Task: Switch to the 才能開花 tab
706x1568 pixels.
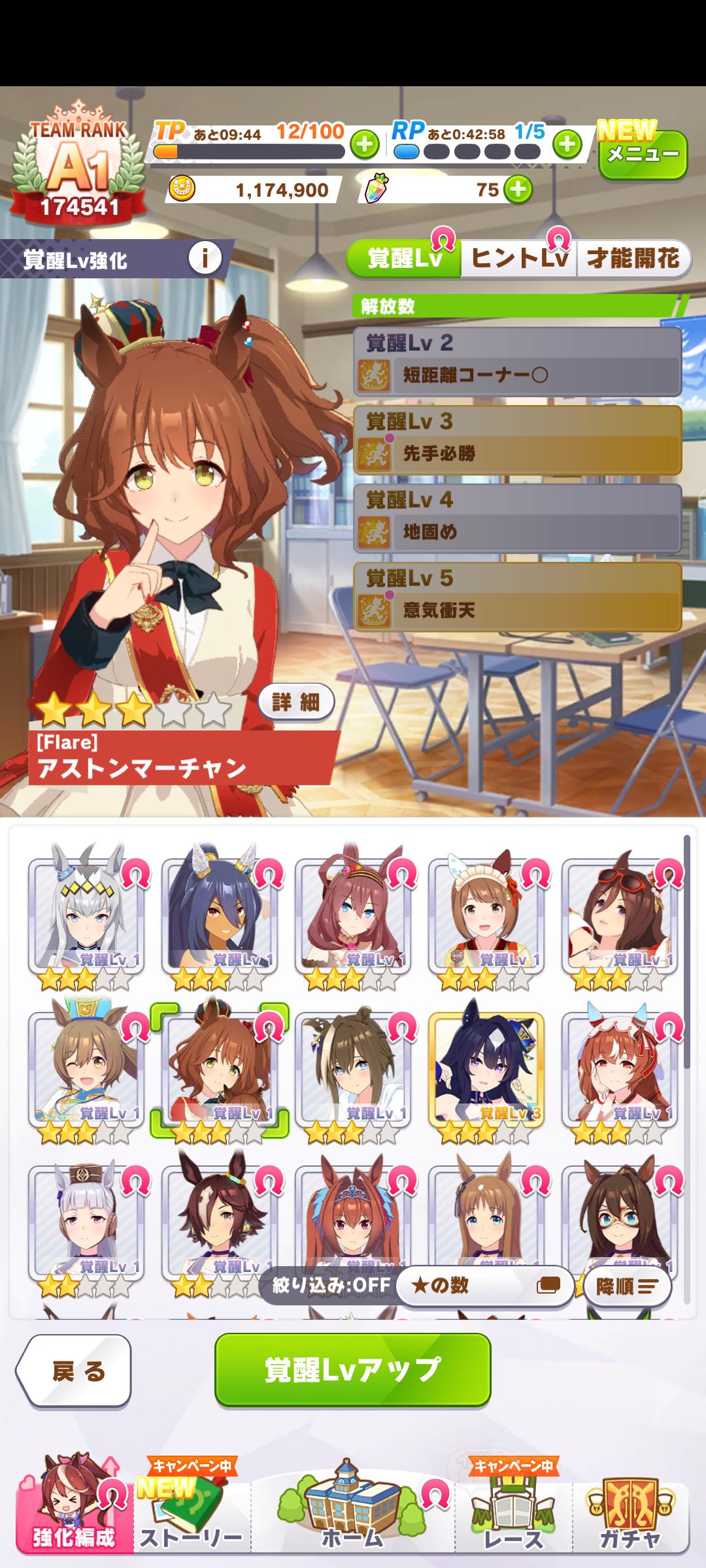Action: (x=632, y=259)
